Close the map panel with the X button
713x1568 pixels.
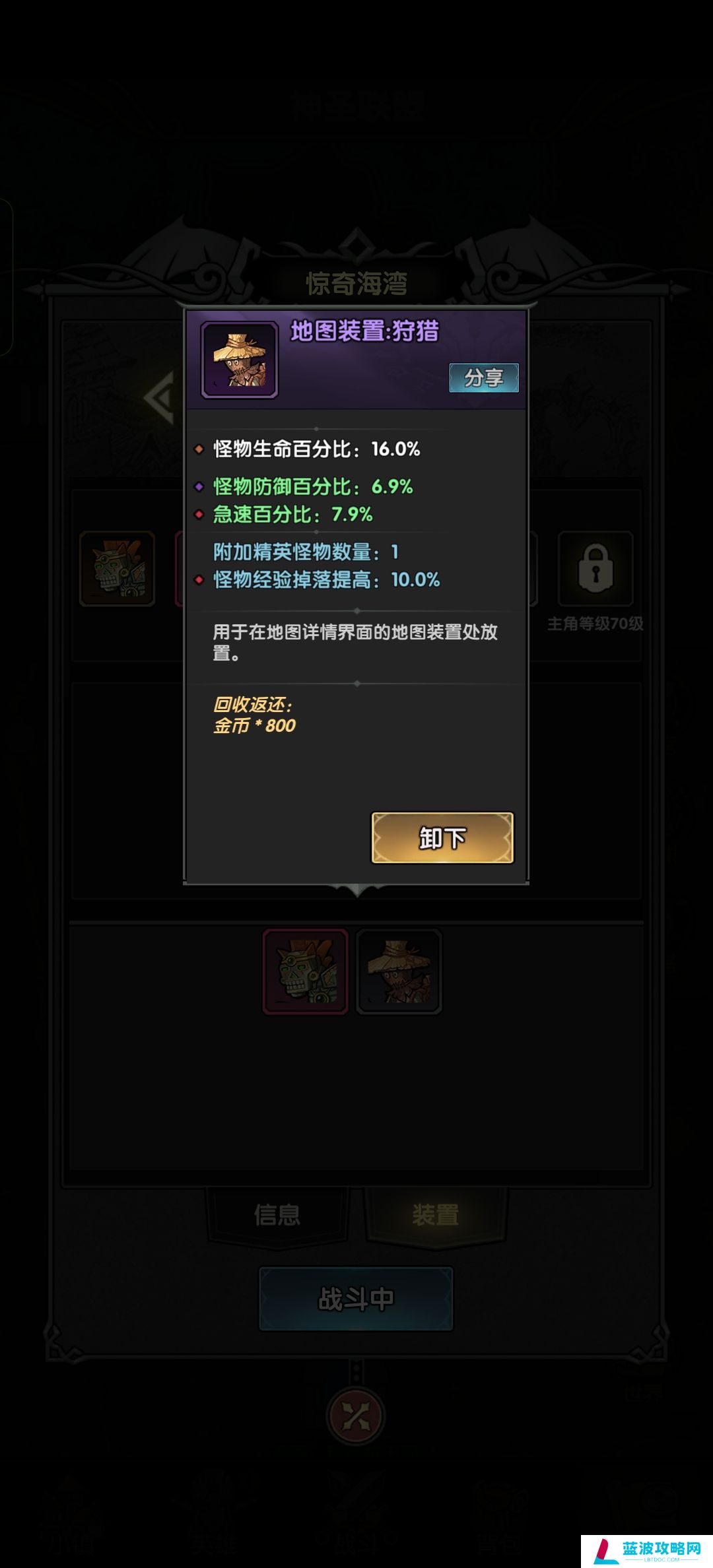(x=356, y=1416)
